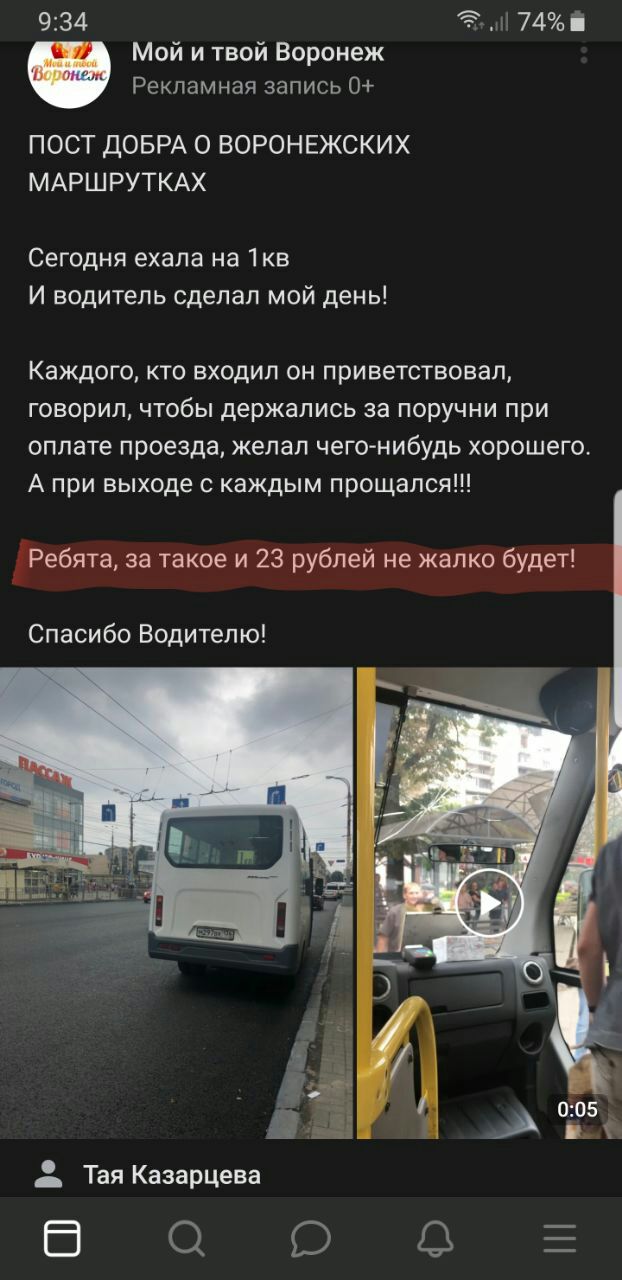Open the search tab
The width and height of the screenshot is (622, 1280).
click(x=186, y=1239)
